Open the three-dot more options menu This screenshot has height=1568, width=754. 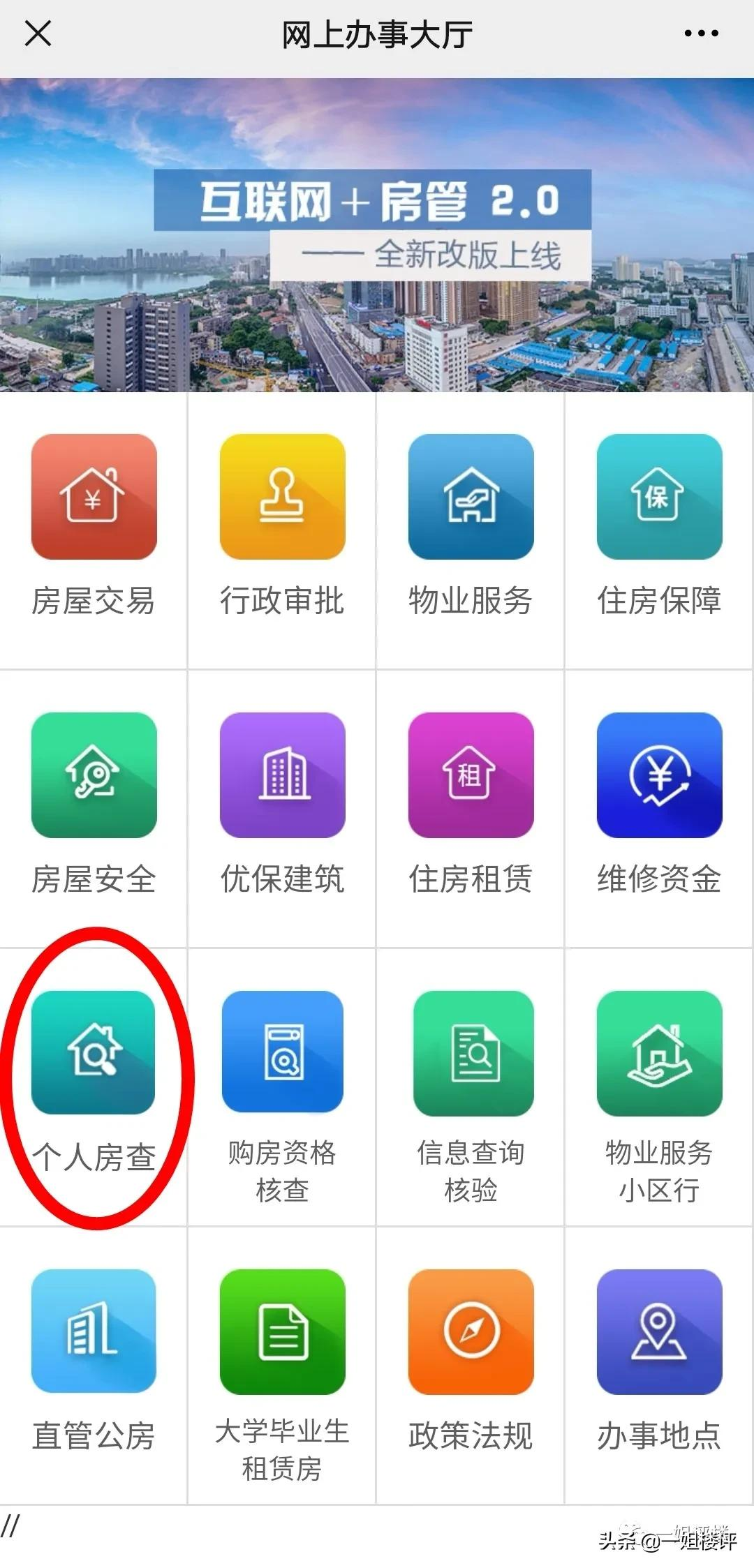(700, 33)
